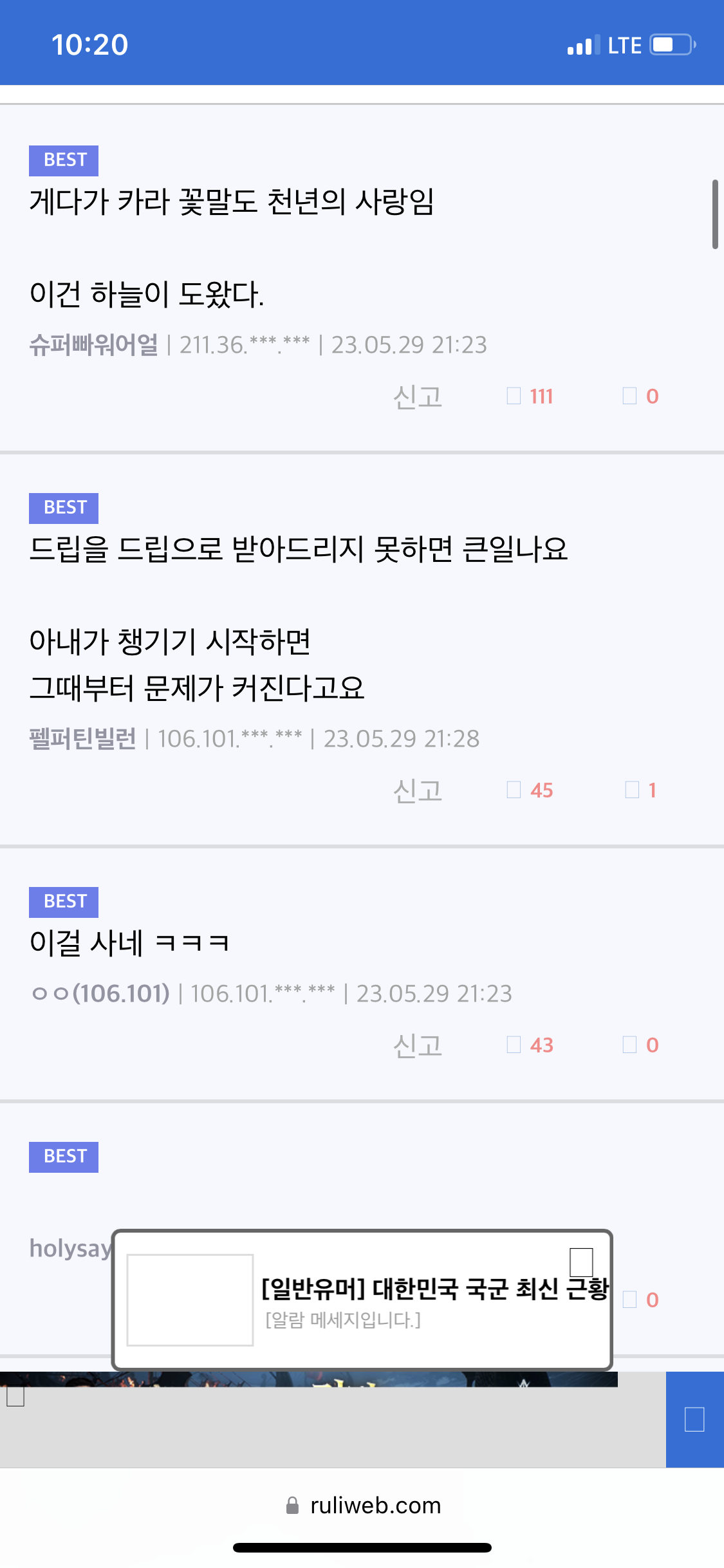Downvote holysay's comment
This screenshot has height=1568, width=724.
pos(640,1300)
